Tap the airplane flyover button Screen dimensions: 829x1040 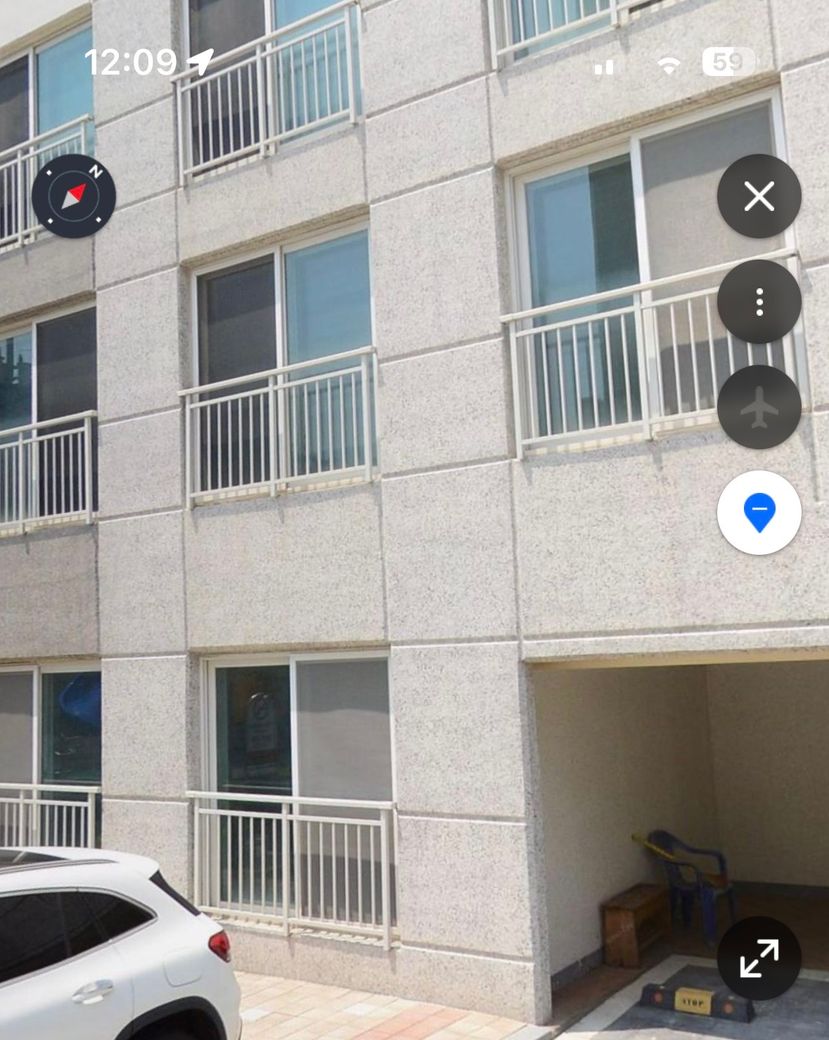759,407
